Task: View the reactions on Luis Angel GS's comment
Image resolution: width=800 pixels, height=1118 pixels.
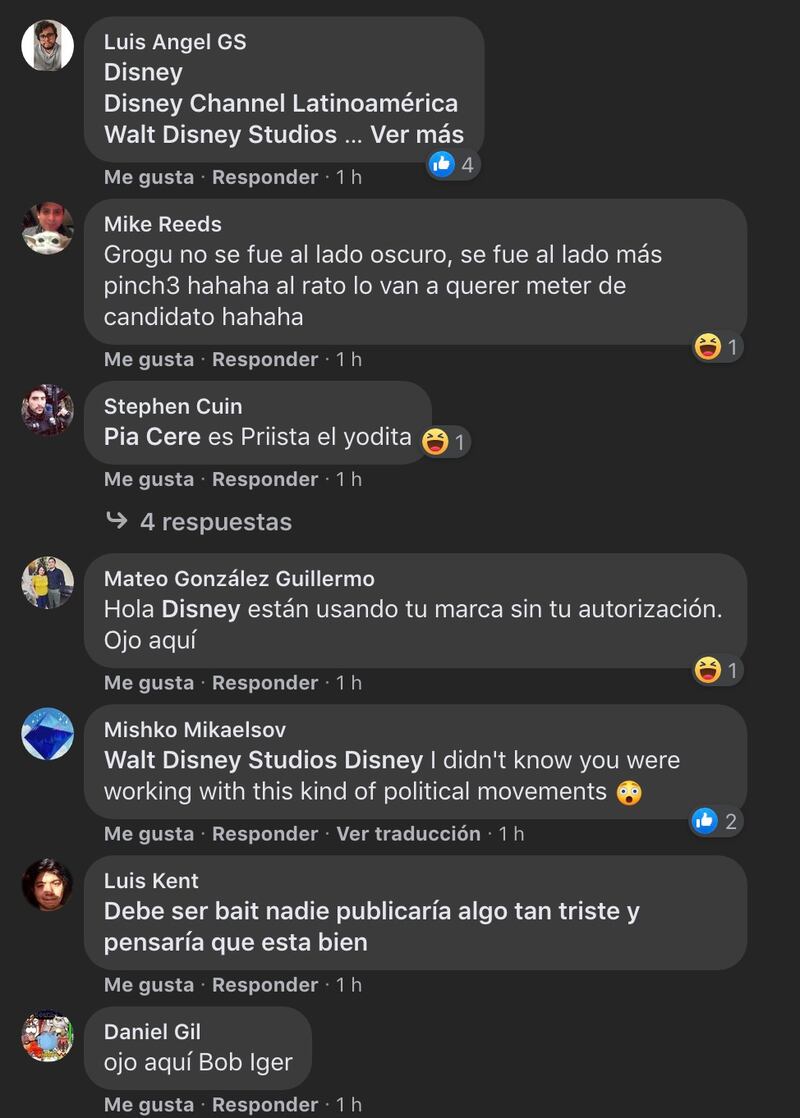Action: [453, 164]
